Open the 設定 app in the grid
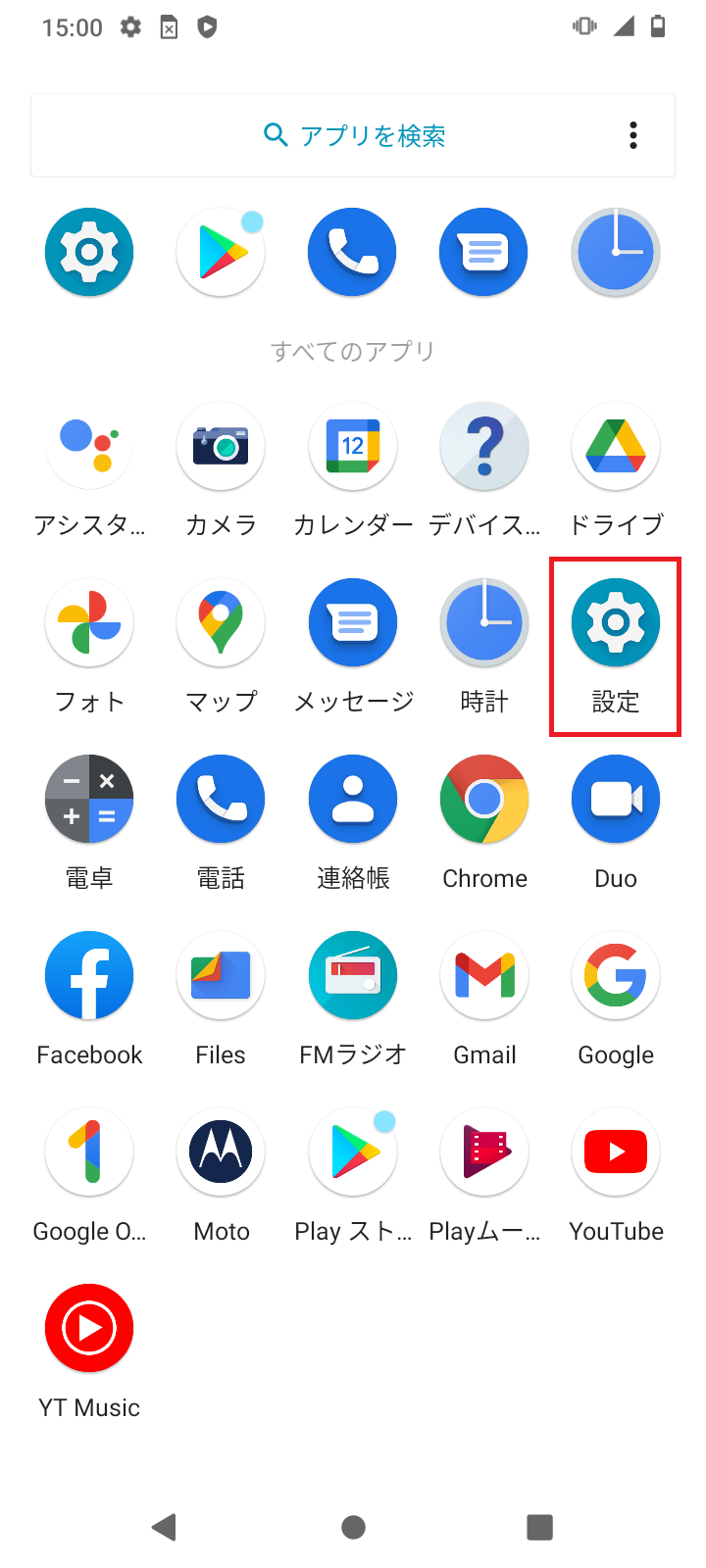This screenshot has width=706, height=1568. [616, 646]
